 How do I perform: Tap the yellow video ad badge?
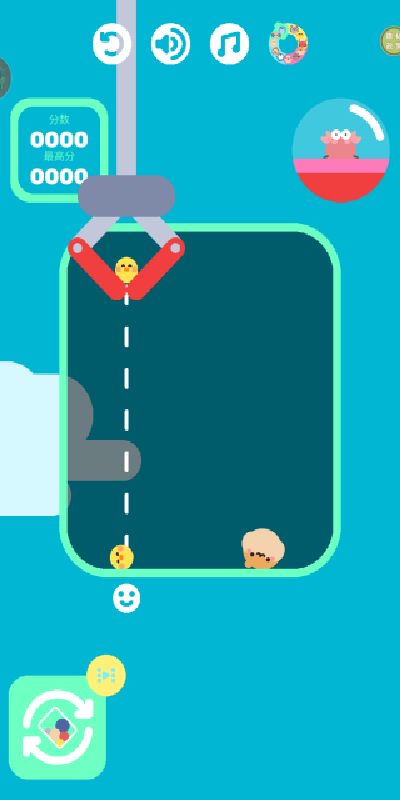[106, 676]
